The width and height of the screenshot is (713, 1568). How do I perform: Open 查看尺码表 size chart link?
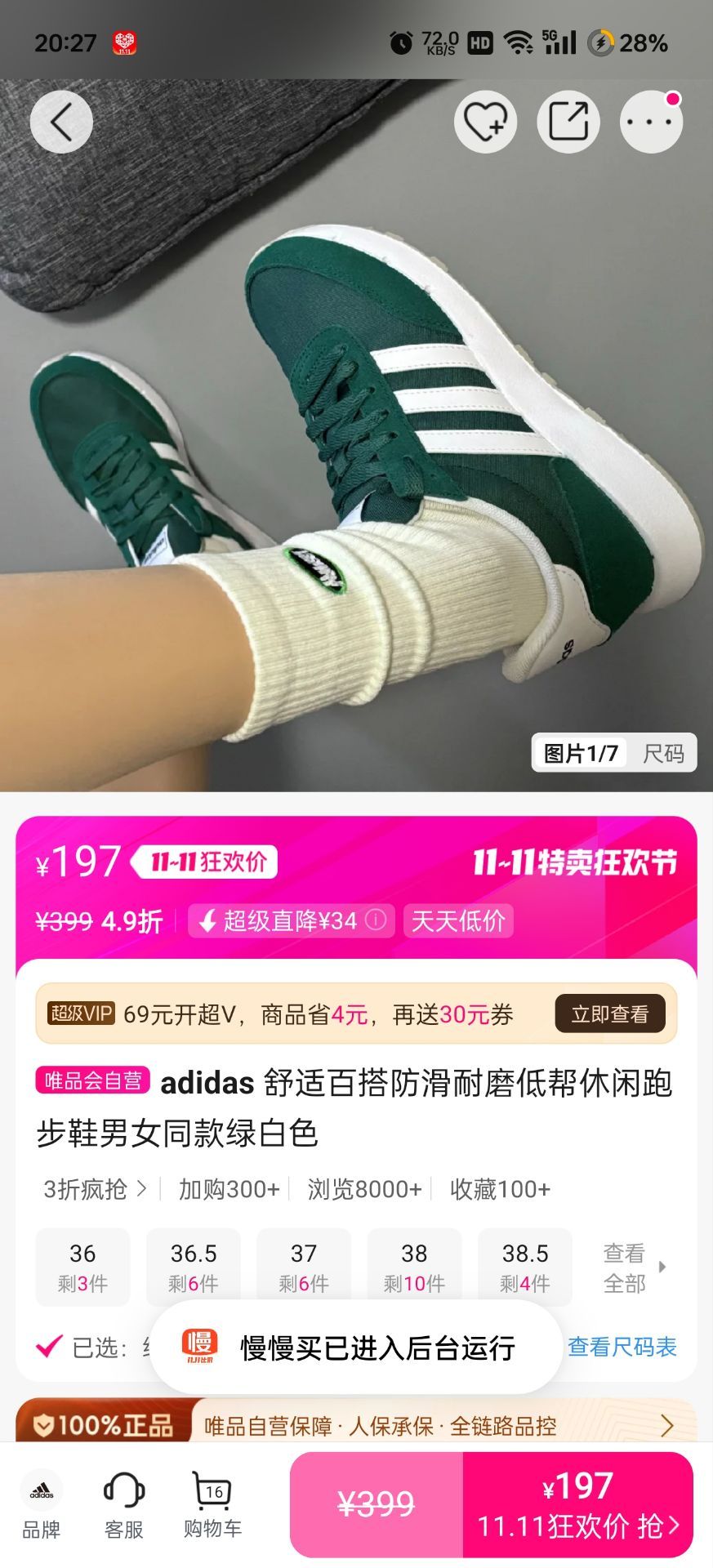click(x=624, y=1344)
